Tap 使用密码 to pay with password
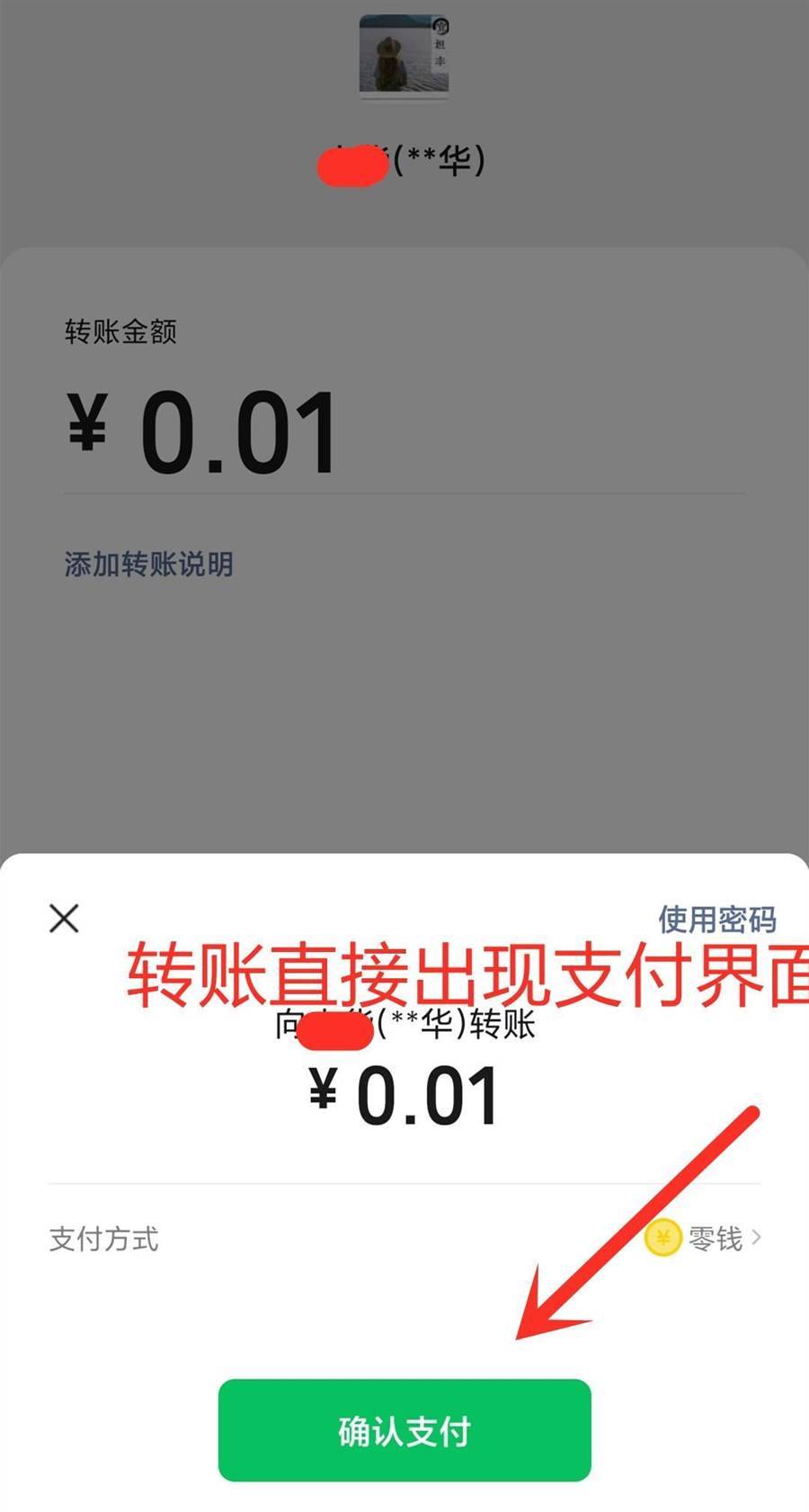 tap(716, 919)
